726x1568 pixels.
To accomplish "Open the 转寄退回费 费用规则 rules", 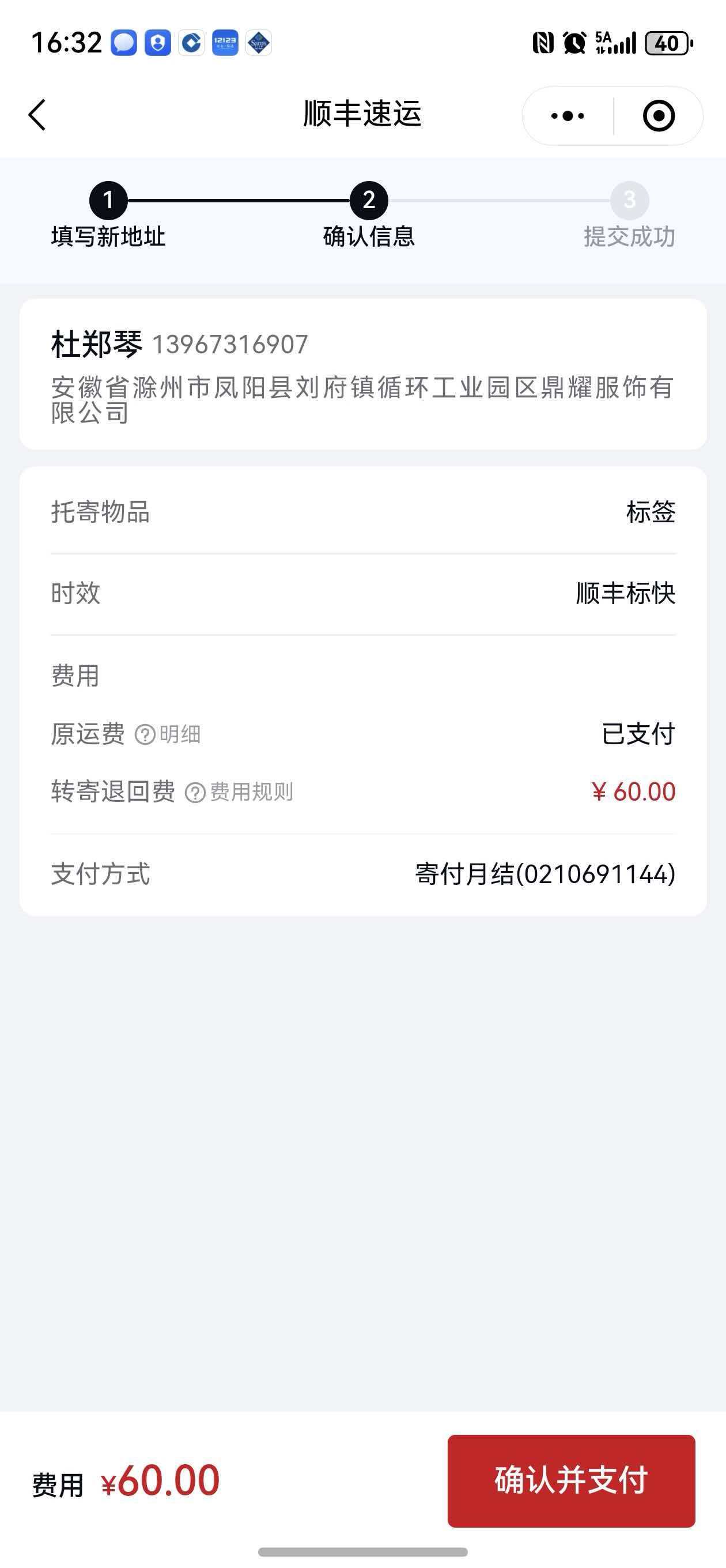I will [239, 792].
